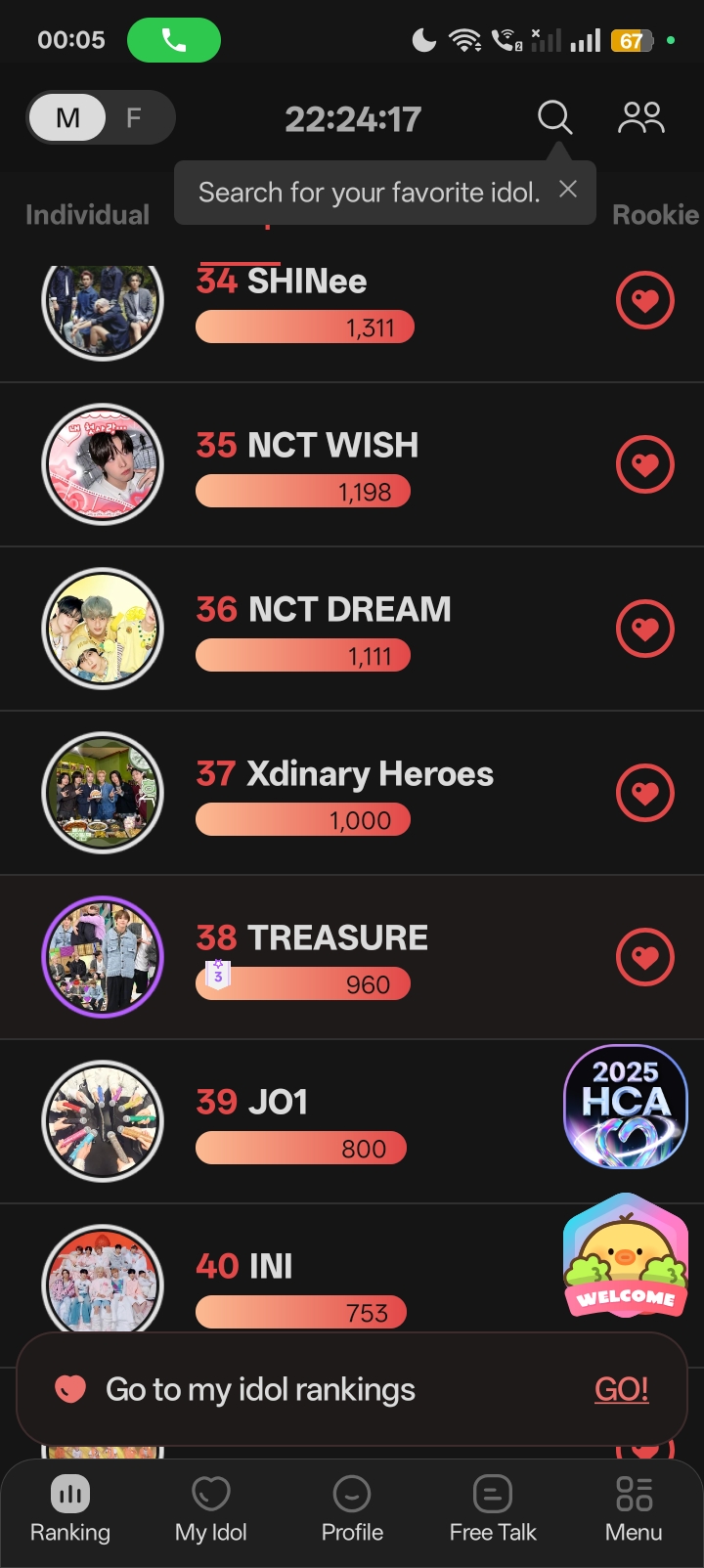Give a heart to TREASURE
Viewport: 704px width, 1568px height.
pyautogui.click(x=644, y=957)
